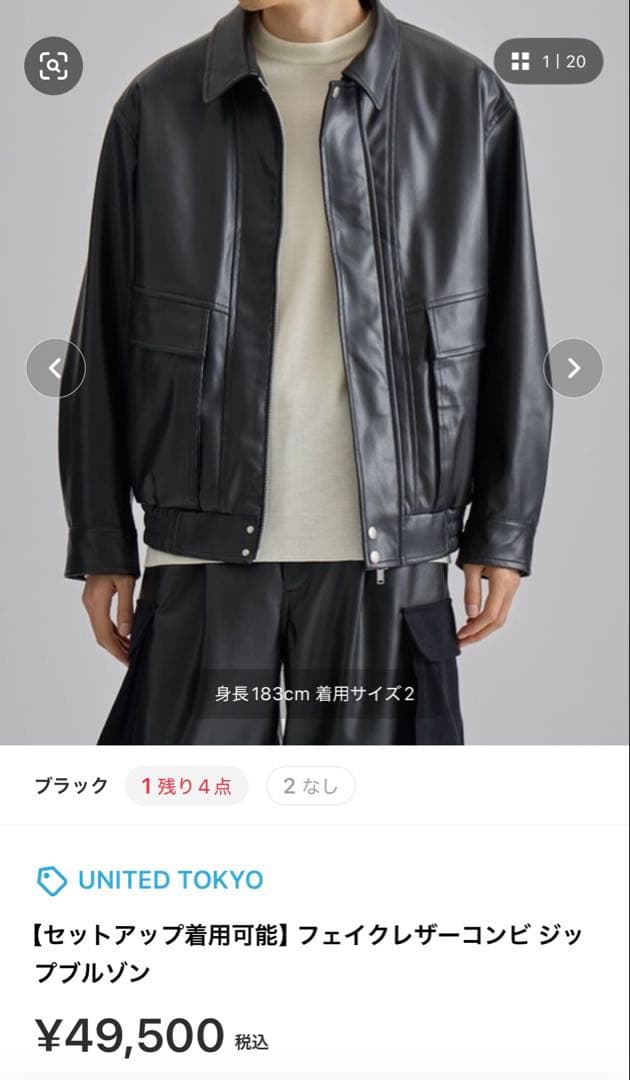
Task: Open the image search magnifier icon
Action: point(53,66)
